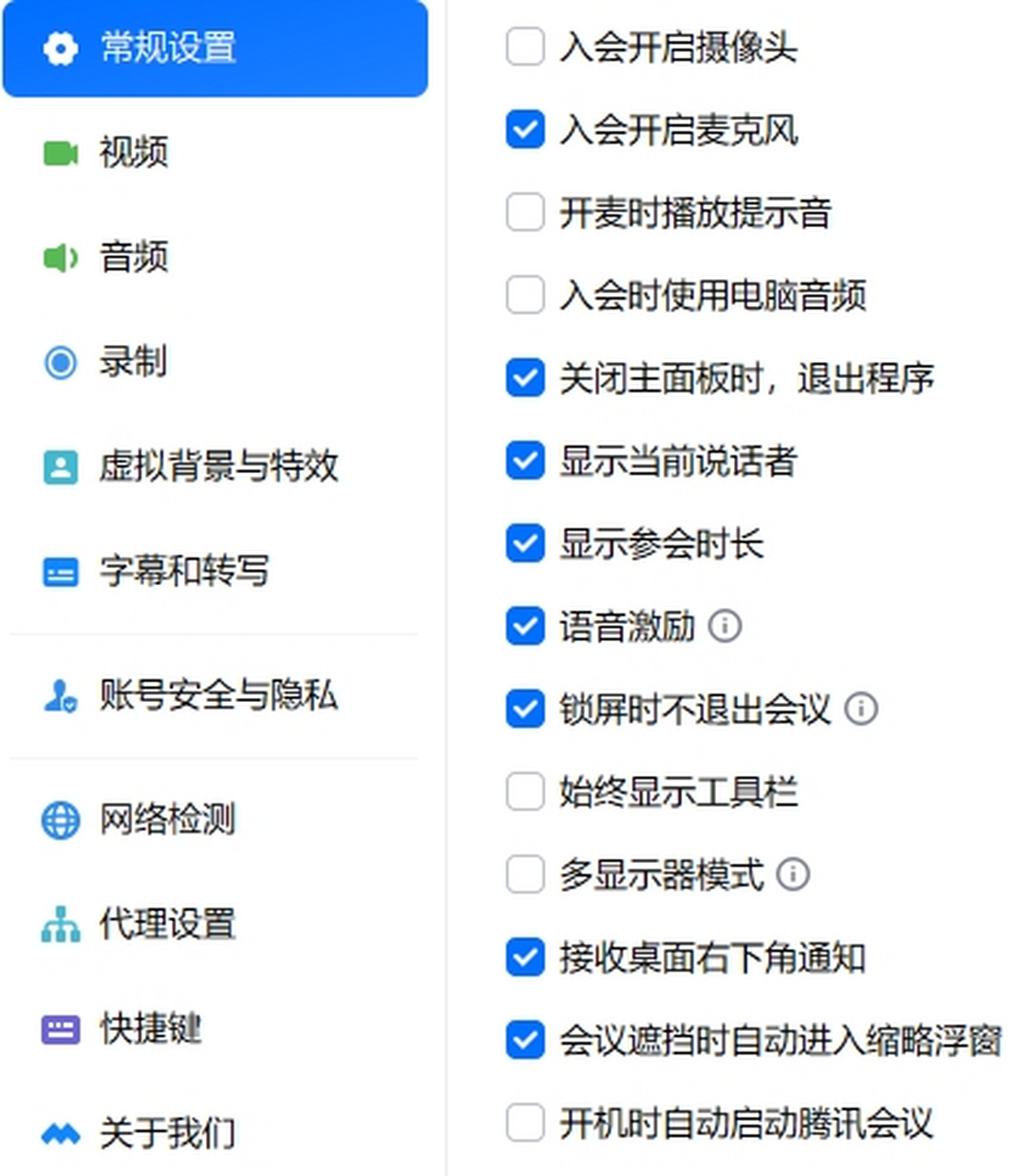Enable 开麦时播放提示音 option

pos(525,213)
